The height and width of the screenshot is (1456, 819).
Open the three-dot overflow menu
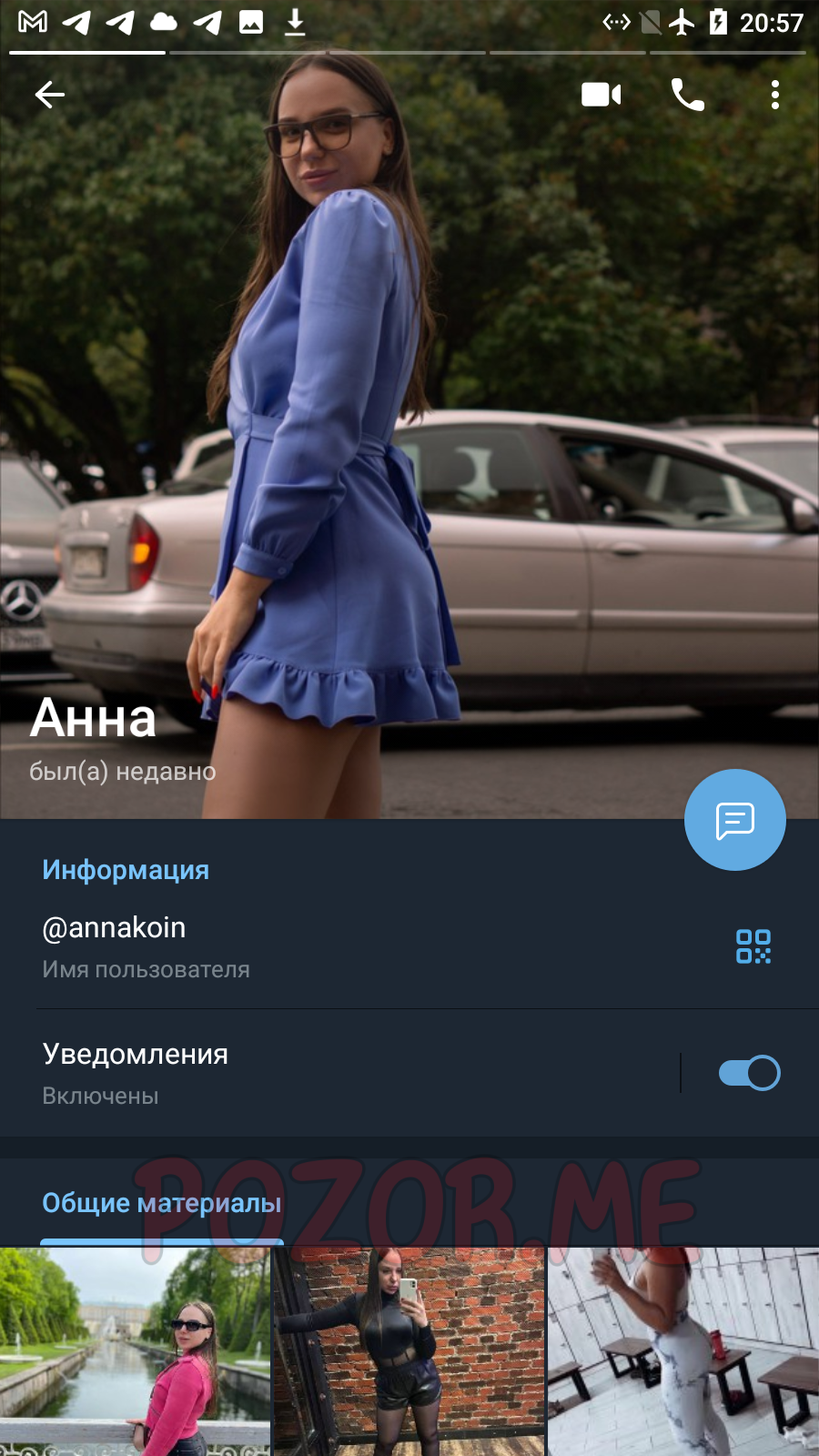(775, 95)
